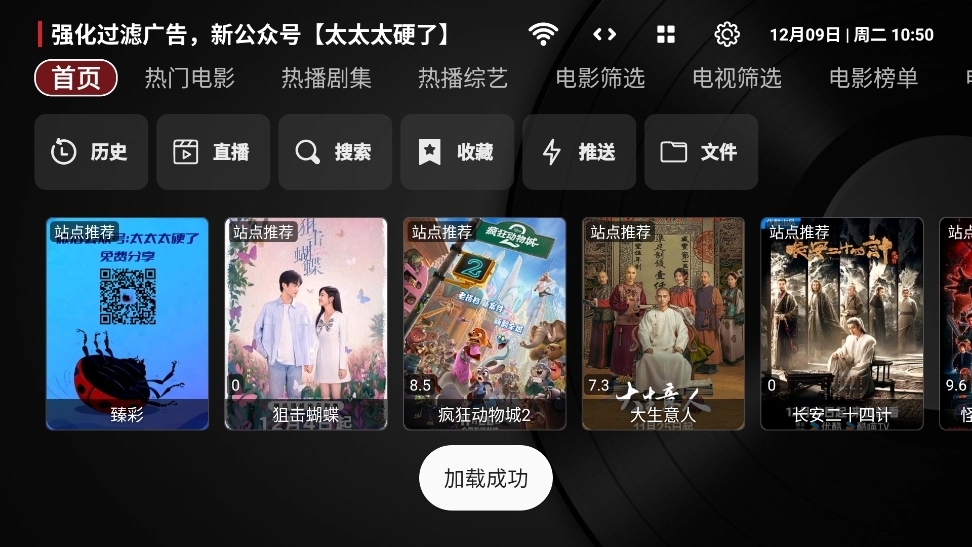The image size is (972, 547).
Task: Tap the code brackets icon
Action: (x=604, y=35)
